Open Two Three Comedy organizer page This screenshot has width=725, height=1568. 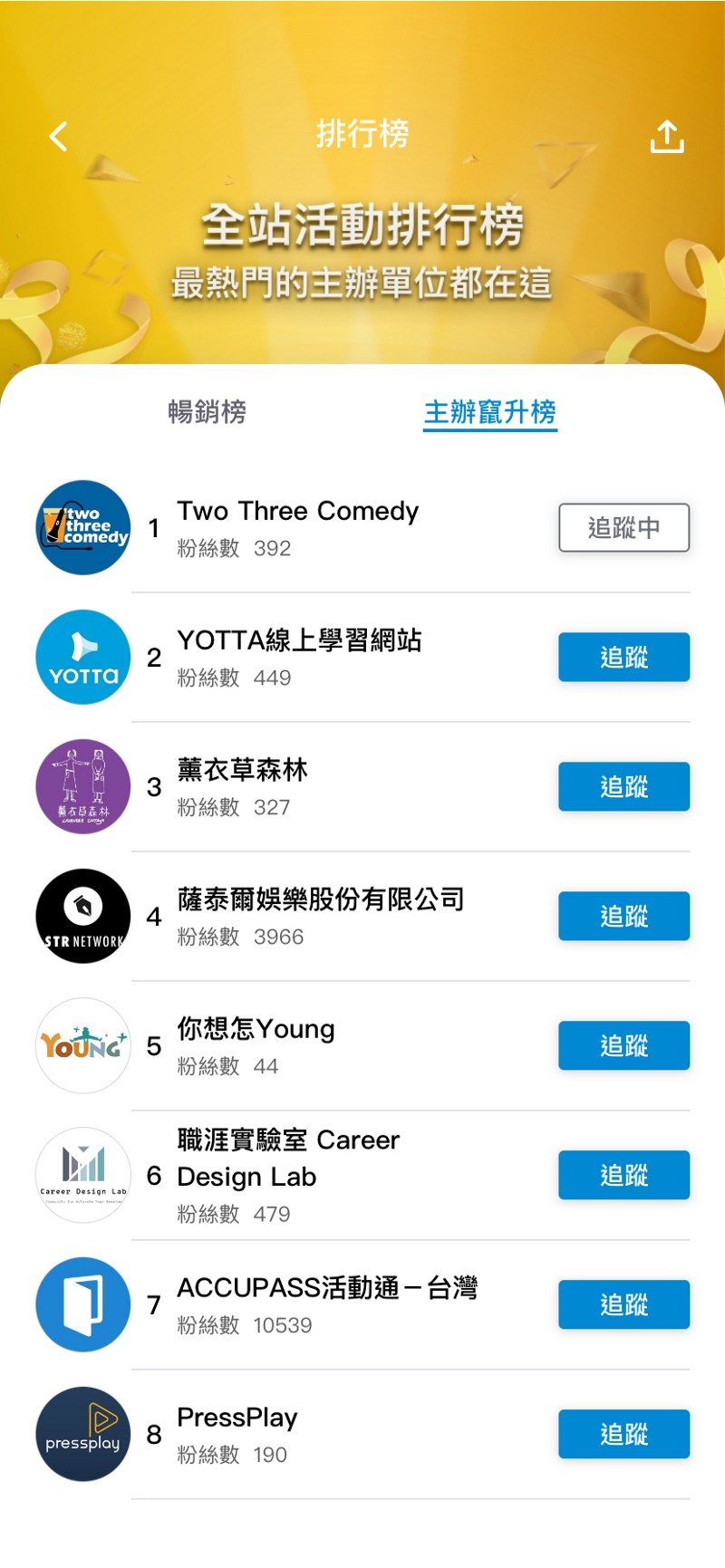tap(297, 512)
